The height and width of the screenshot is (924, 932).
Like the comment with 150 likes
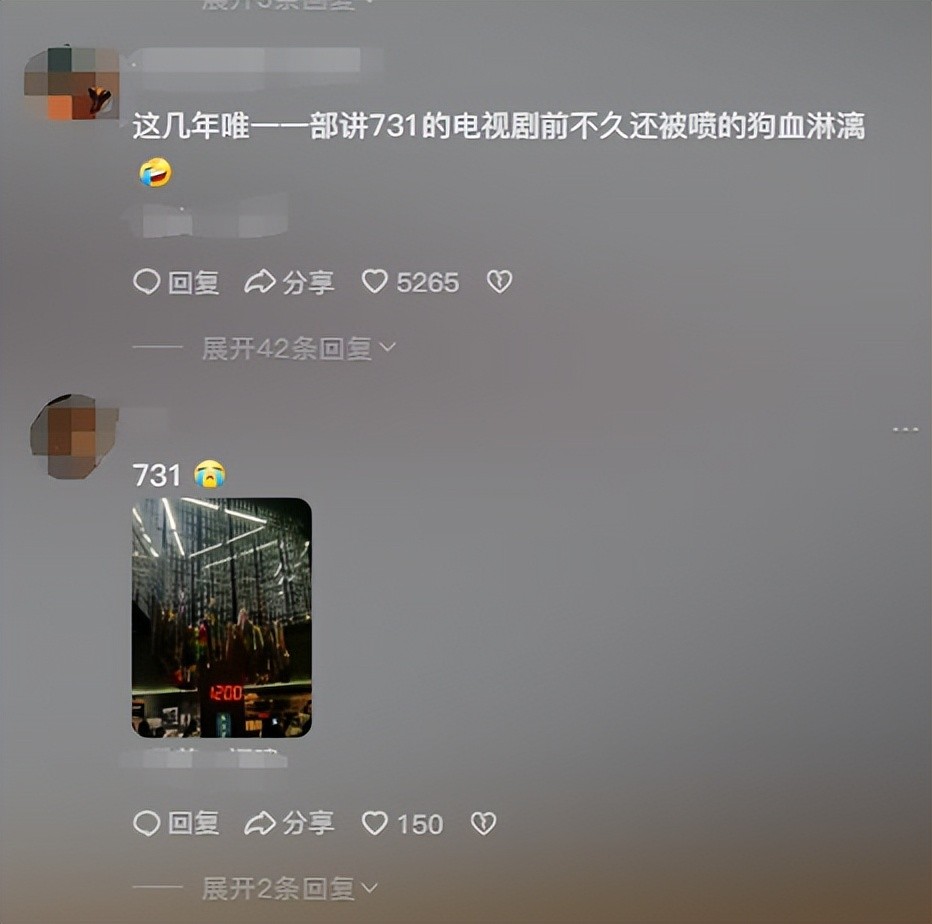374,823
